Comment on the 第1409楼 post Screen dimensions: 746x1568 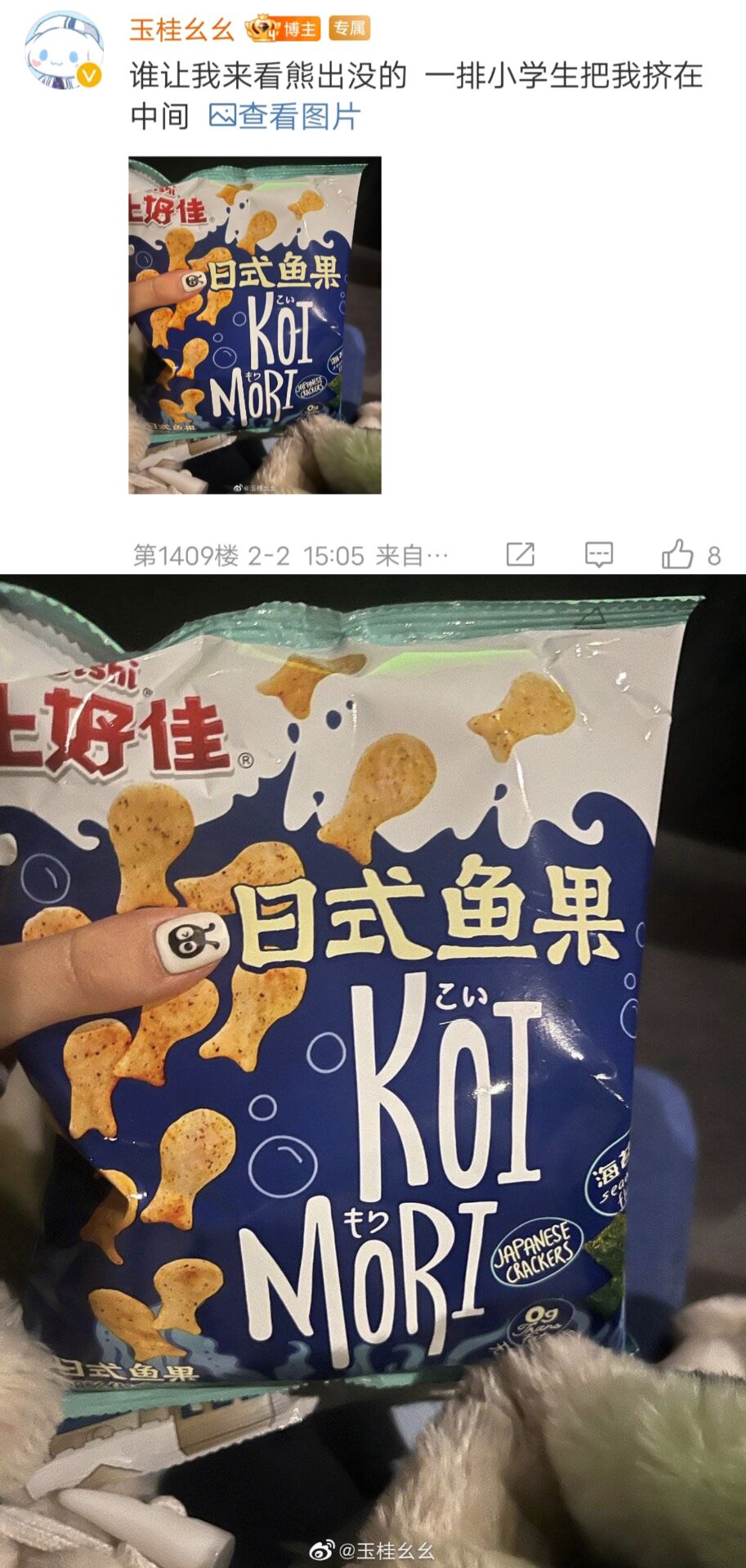pyautogui.click(x=599, y=555)
